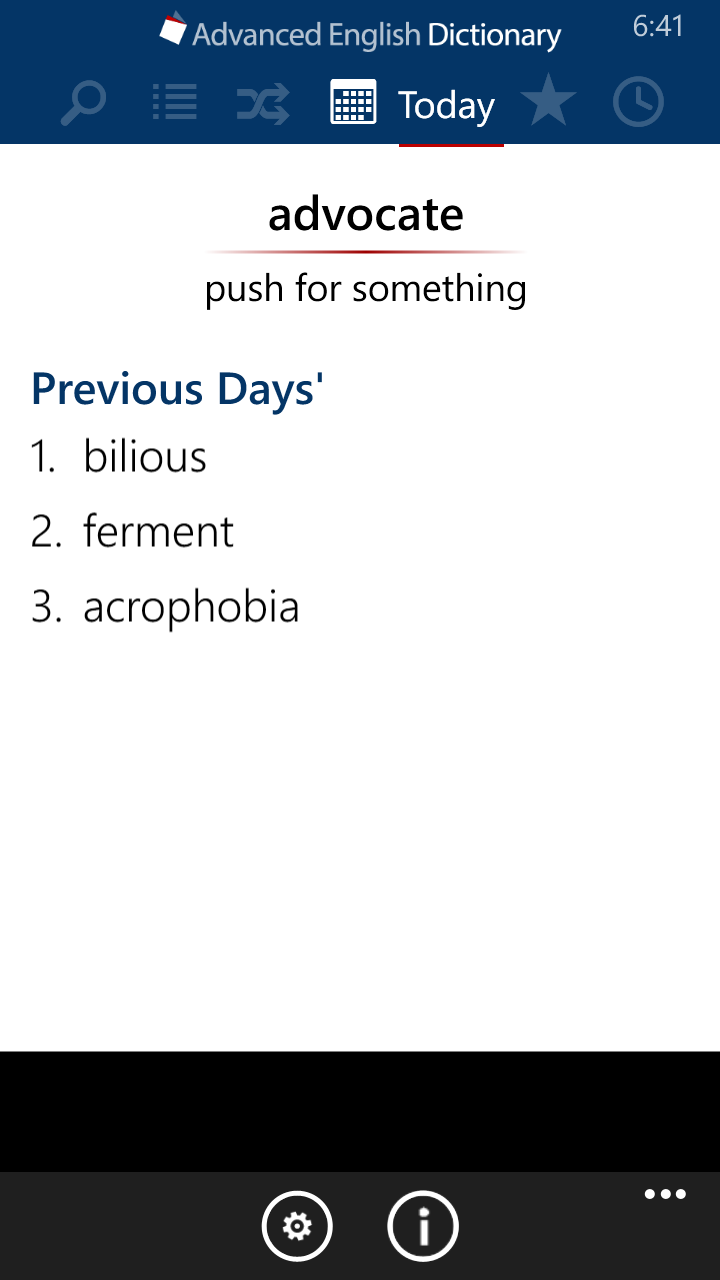Open today's word advocate
720x1280 pixels.
point(366,214)
